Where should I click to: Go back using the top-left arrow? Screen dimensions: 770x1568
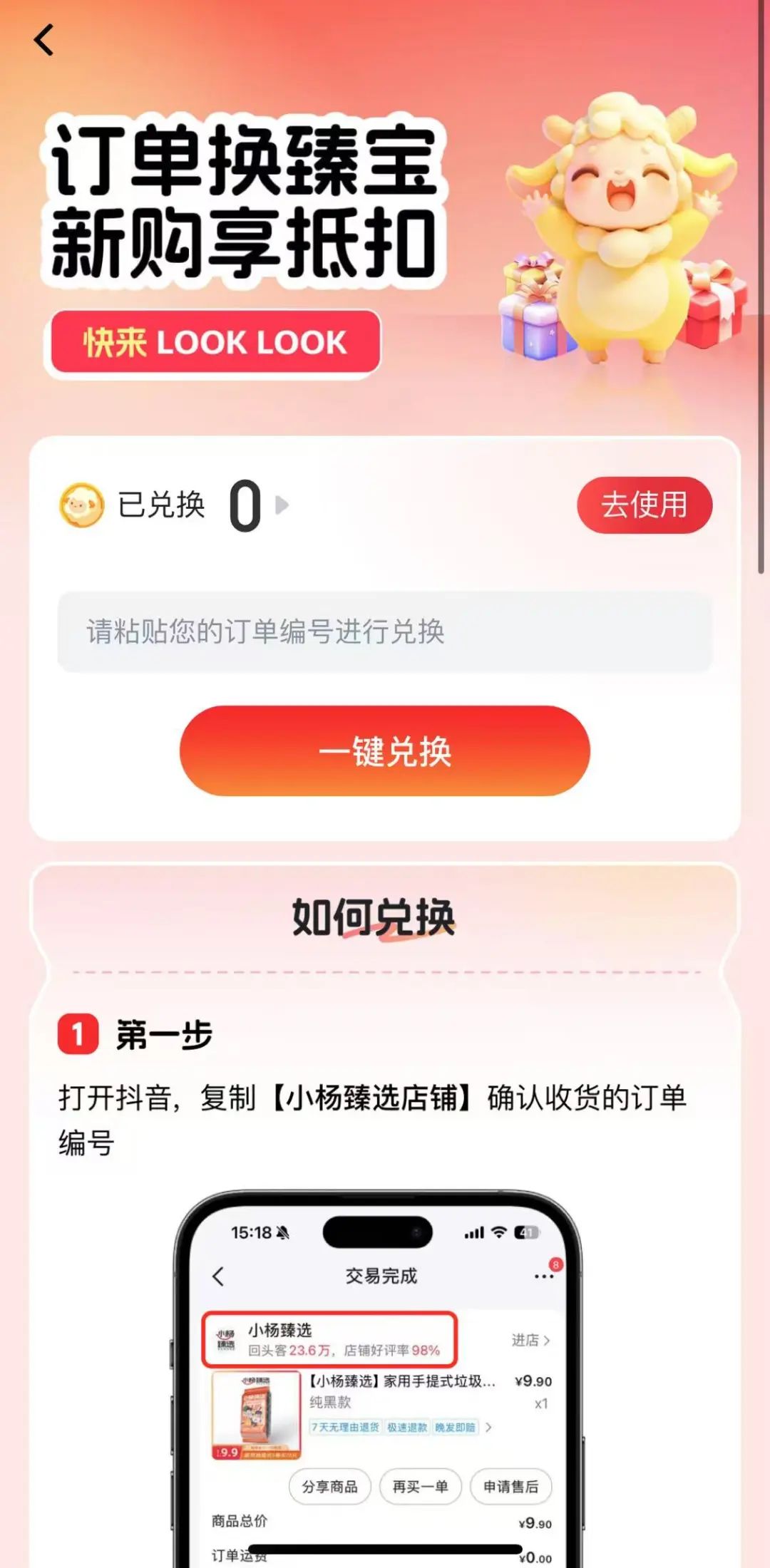click(44, 40)
